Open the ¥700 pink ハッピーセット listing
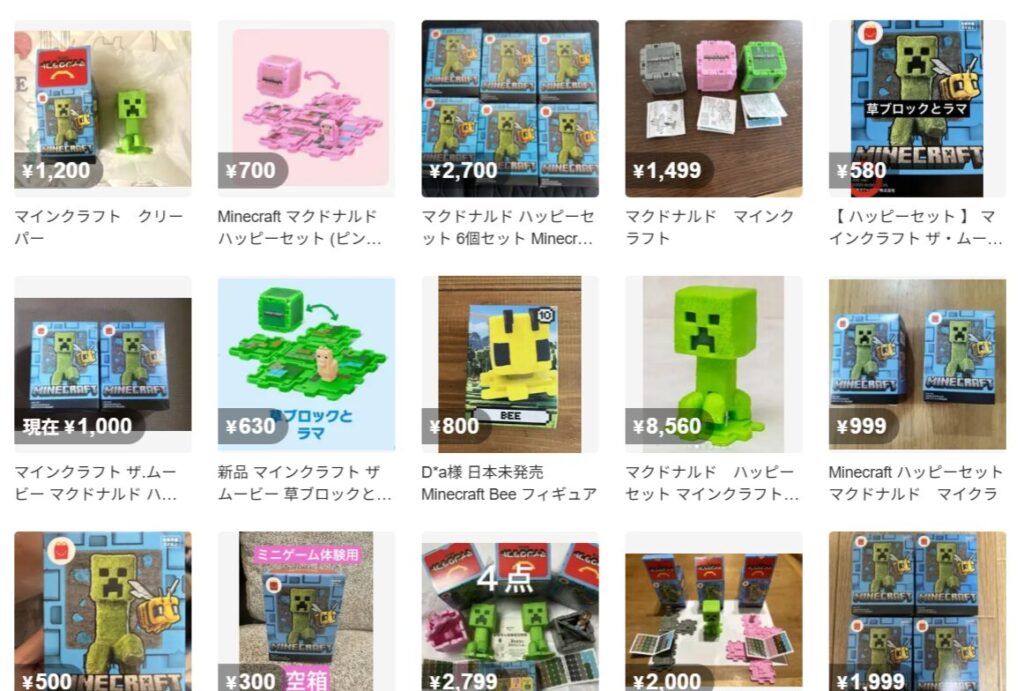Screen dimensions: 1024x691 (306, 108)
